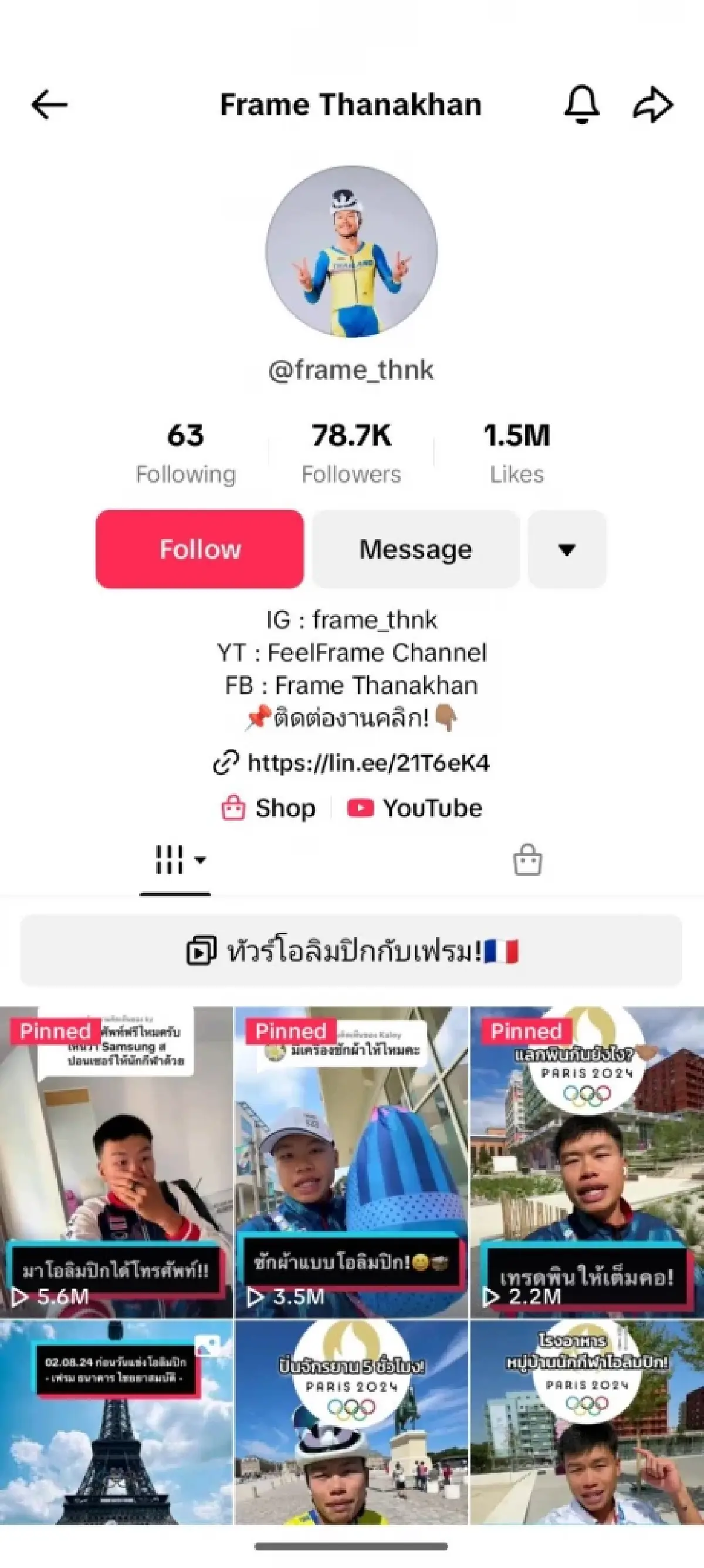Follow the Frame Thanakhan account
This screenshot has height=1568, width=704.
point(200,549)
